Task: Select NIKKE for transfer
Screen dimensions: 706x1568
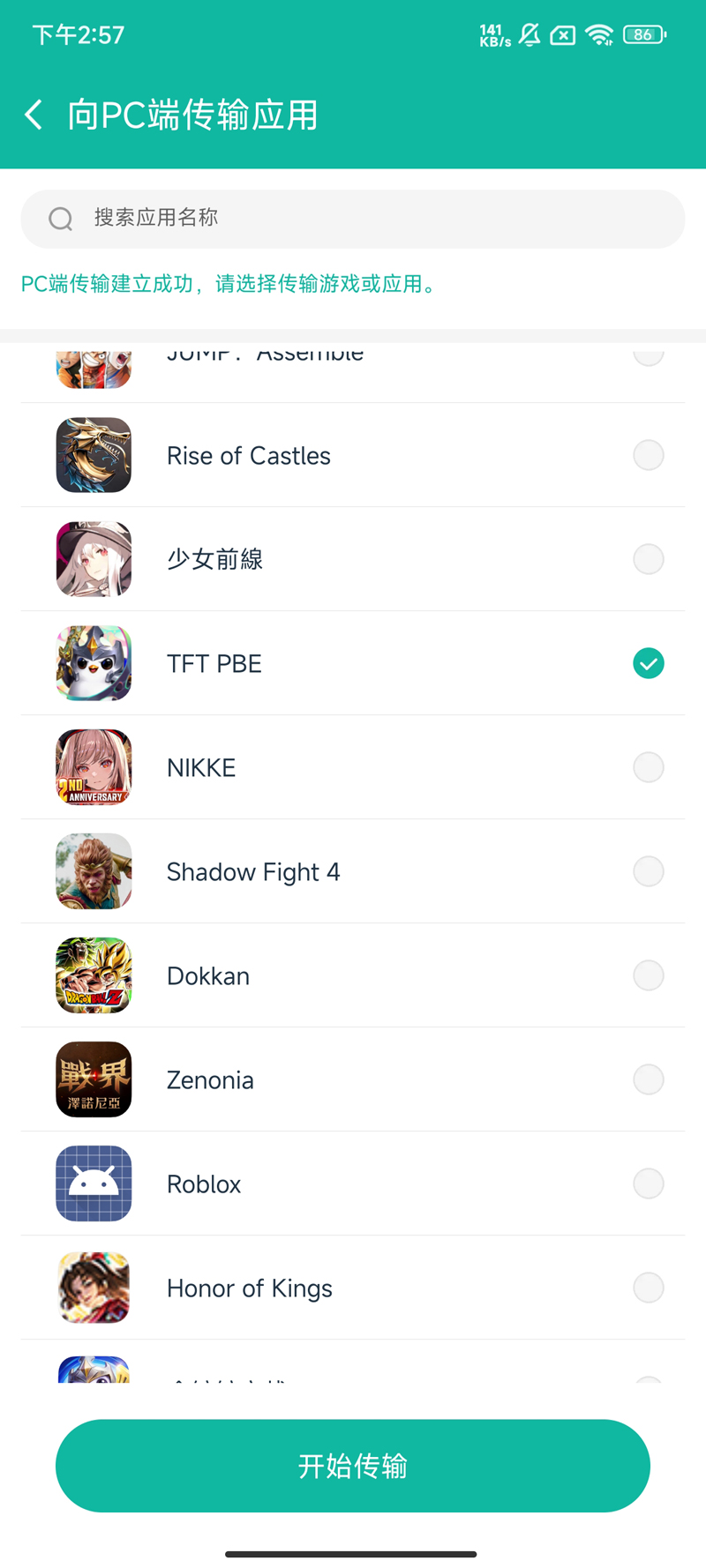Action: click(649, 767)
